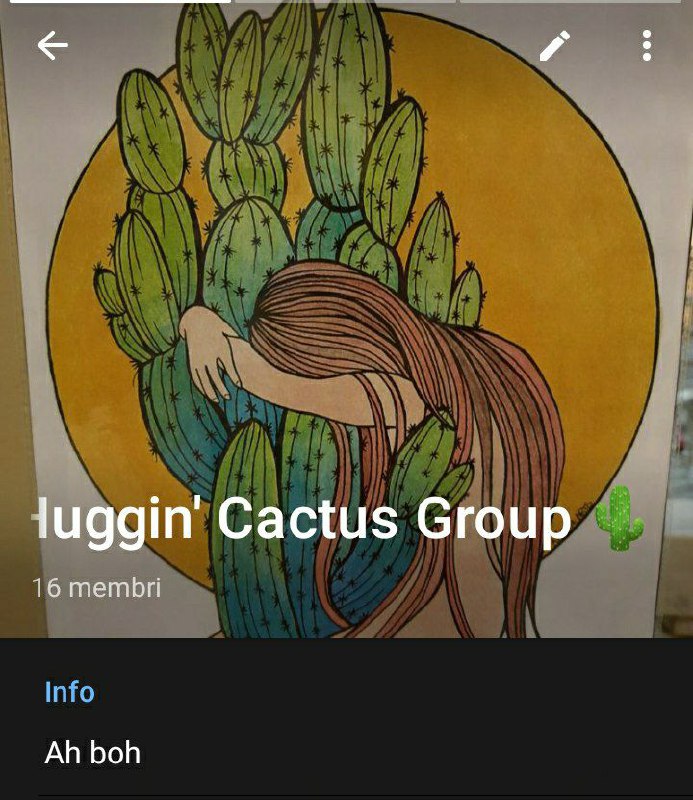Go back using the arrow
Viewport: 693px width, 800px height.
52,45
